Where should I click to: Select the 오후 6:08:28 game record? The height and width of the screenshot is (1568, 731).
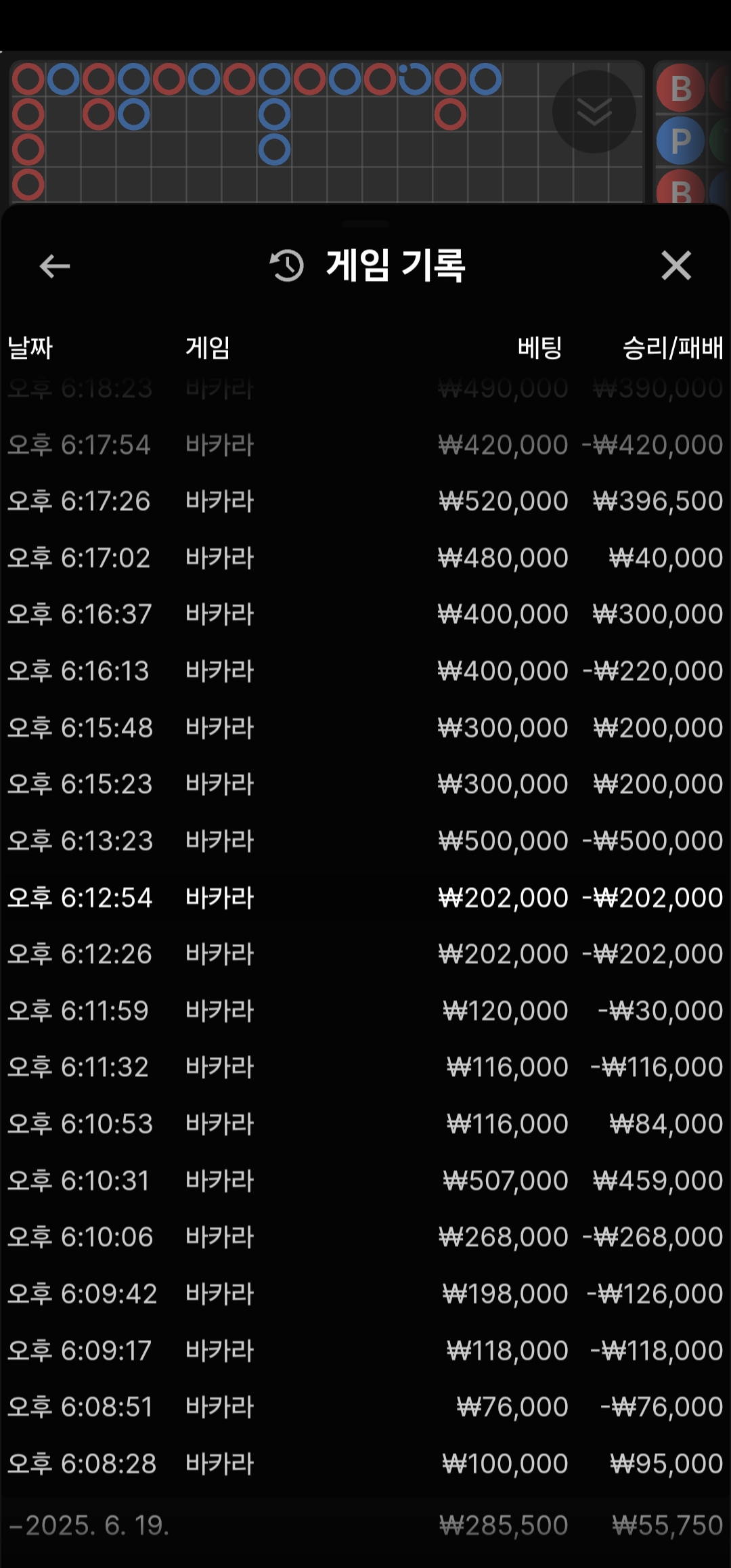pyautogui.click(x=365, y=1464)
